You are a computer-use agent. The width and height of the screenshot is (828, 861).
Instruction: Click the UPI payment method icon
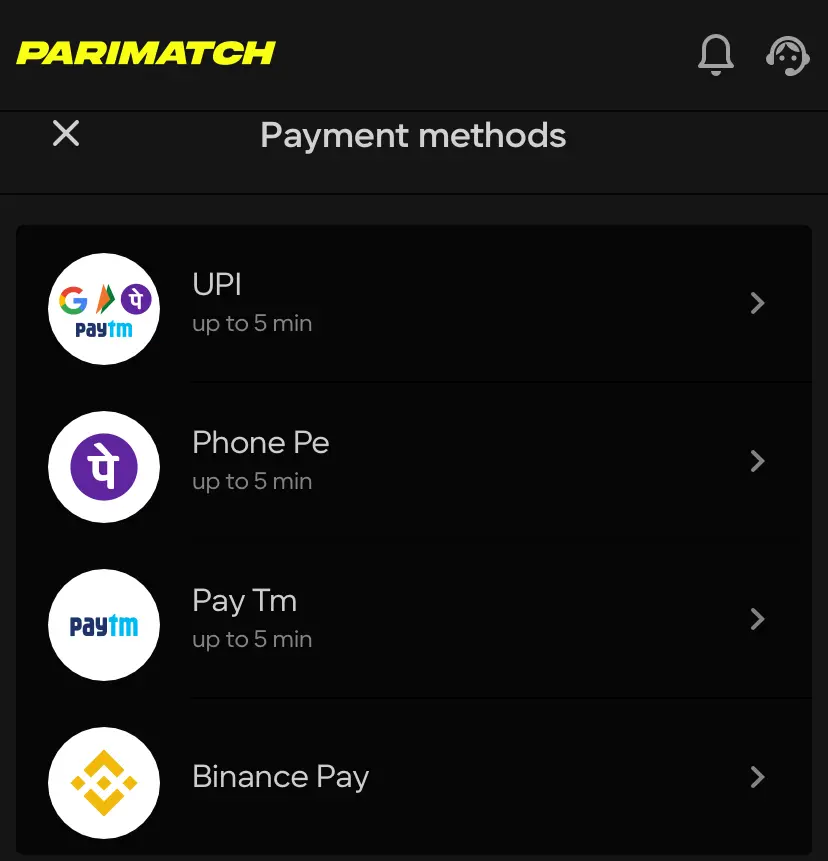click(104, 308)
